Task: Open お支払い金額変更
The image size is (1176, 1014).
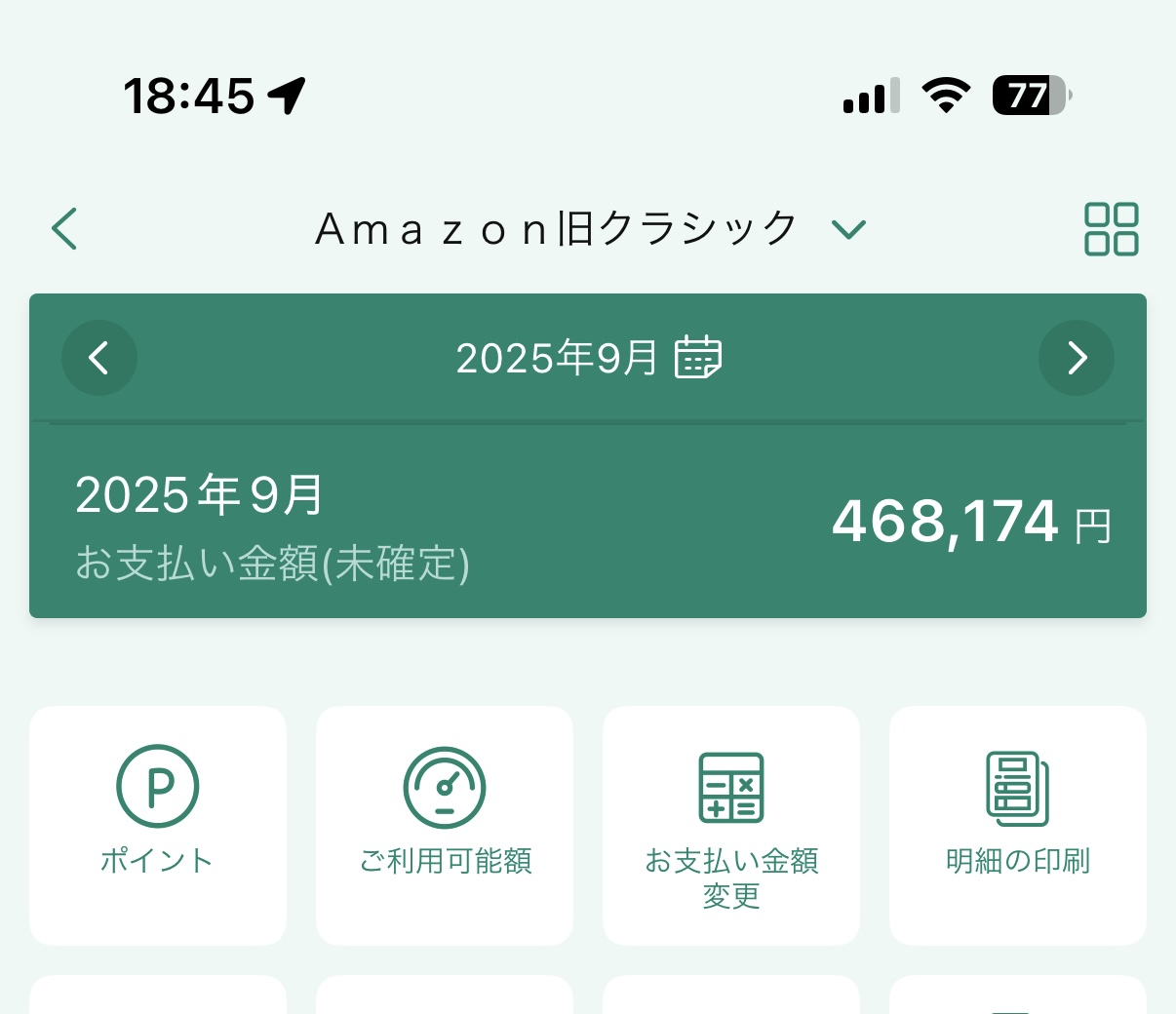Action: click(731, 825)
